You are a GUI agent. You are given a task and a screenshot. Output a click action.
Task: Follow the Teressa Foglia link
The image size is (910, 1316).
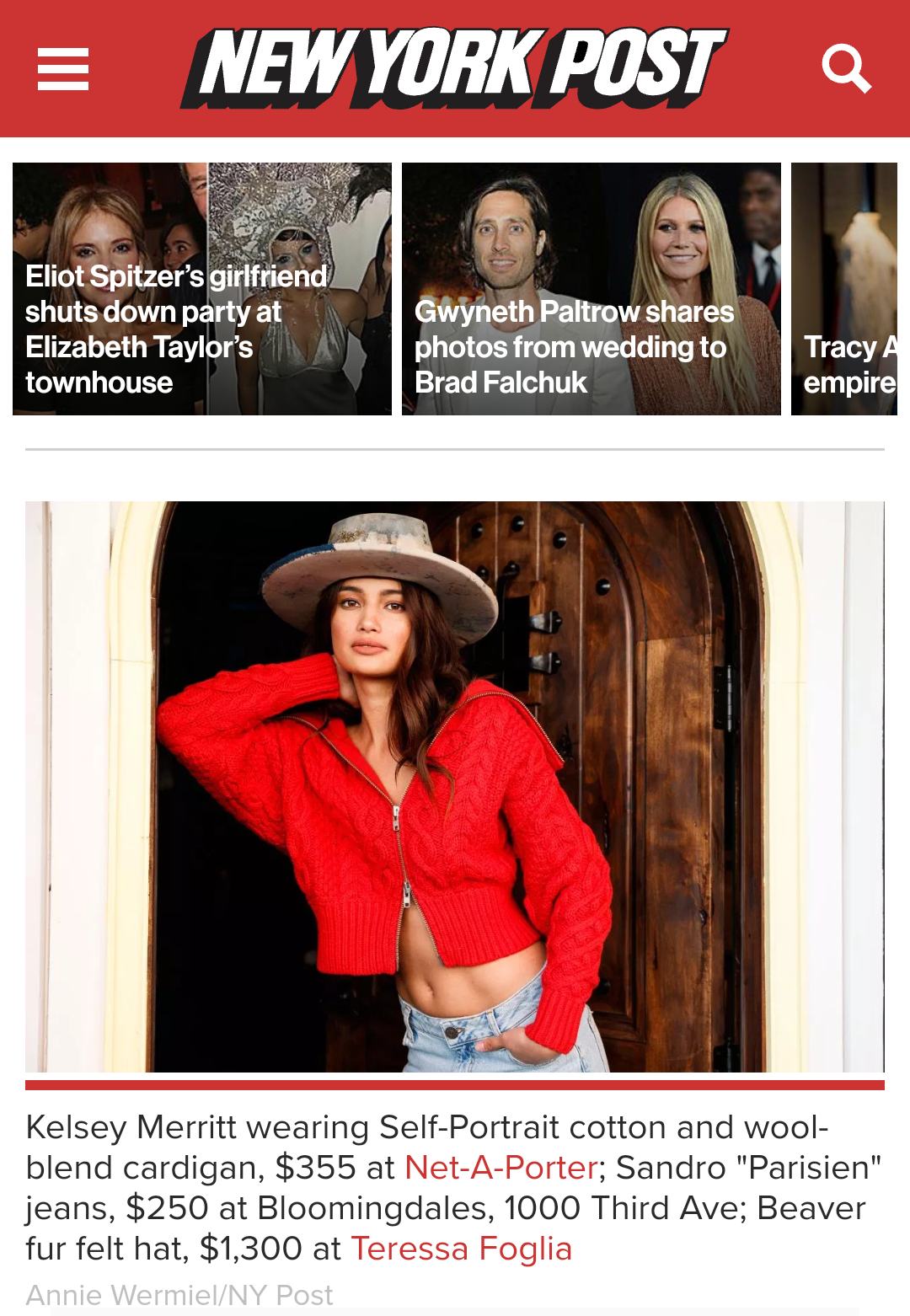pos(462,1249)
